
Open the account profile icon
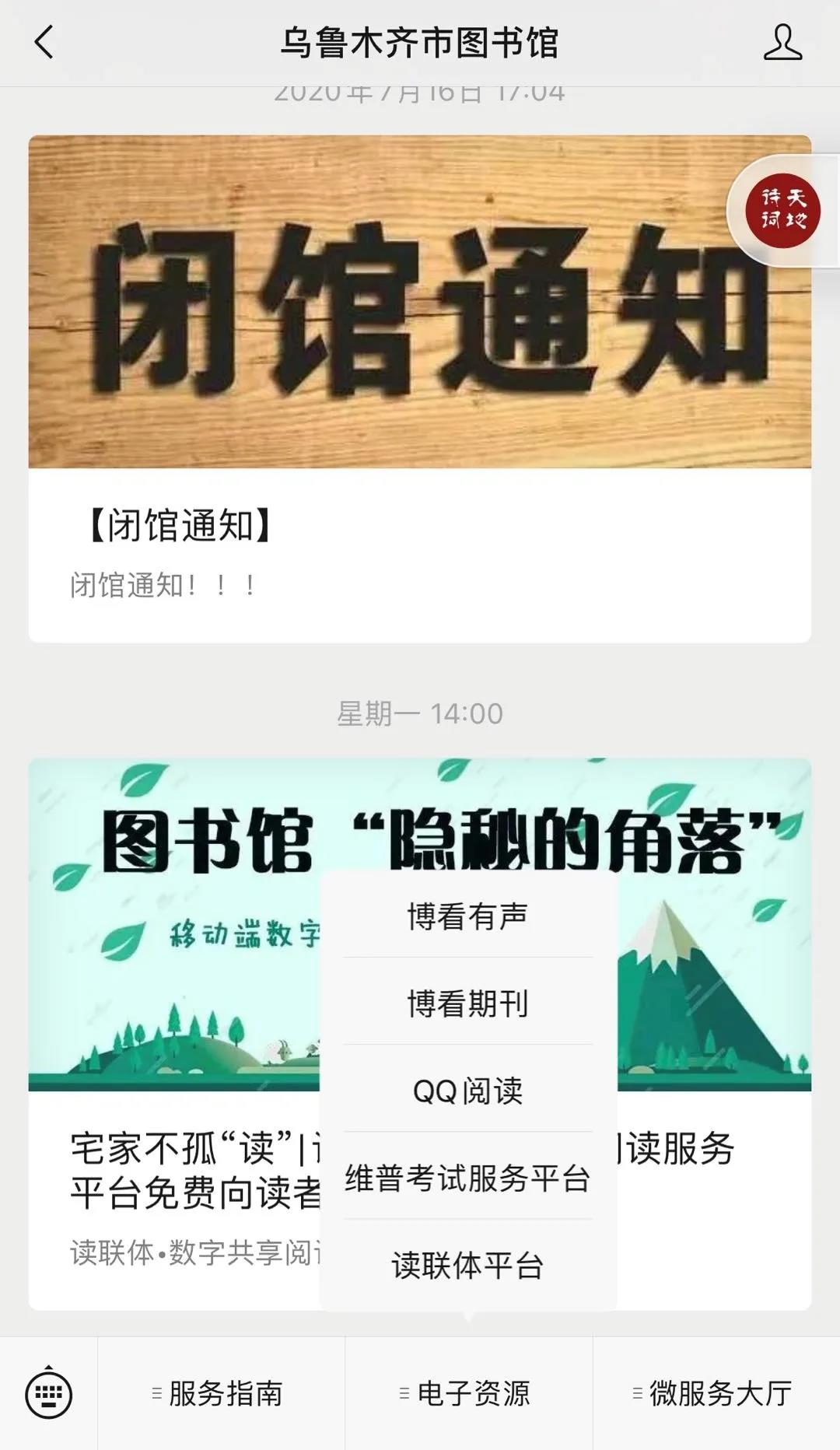[782, 42]
